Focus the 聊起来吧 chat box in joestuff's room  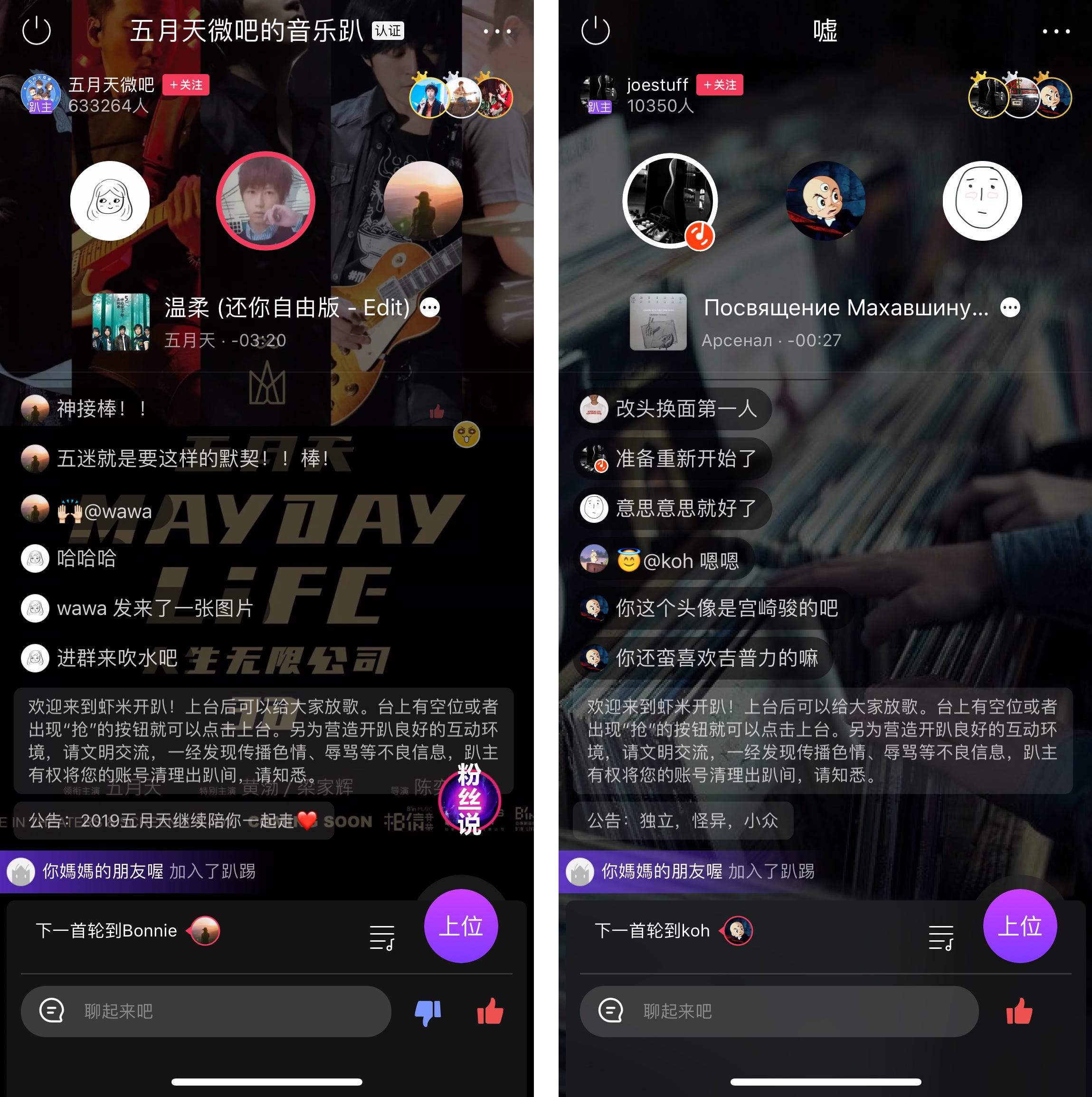(x=779, y=1011)
